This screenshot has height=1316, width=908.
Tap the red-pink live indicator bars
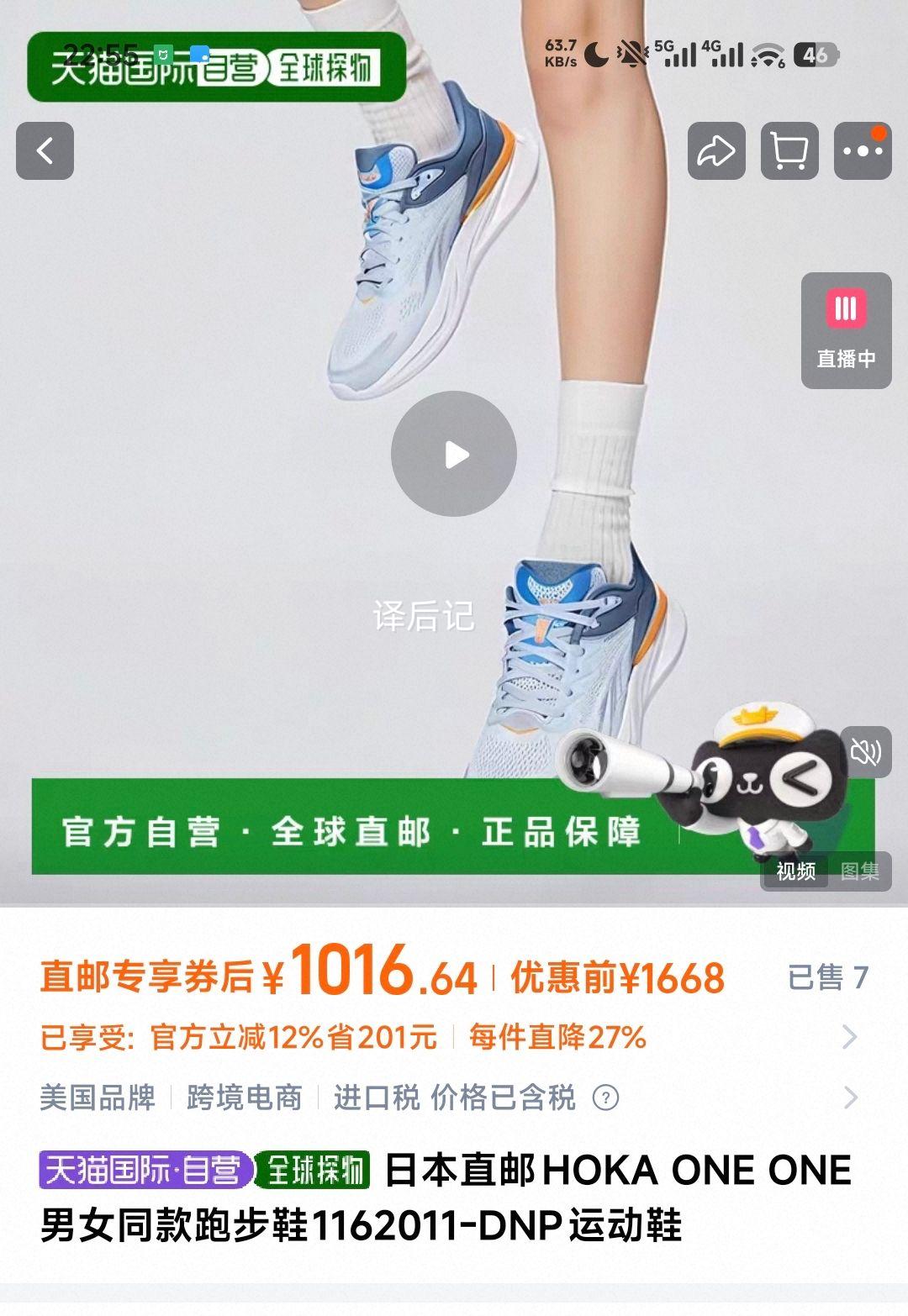(x=845, y=309)
